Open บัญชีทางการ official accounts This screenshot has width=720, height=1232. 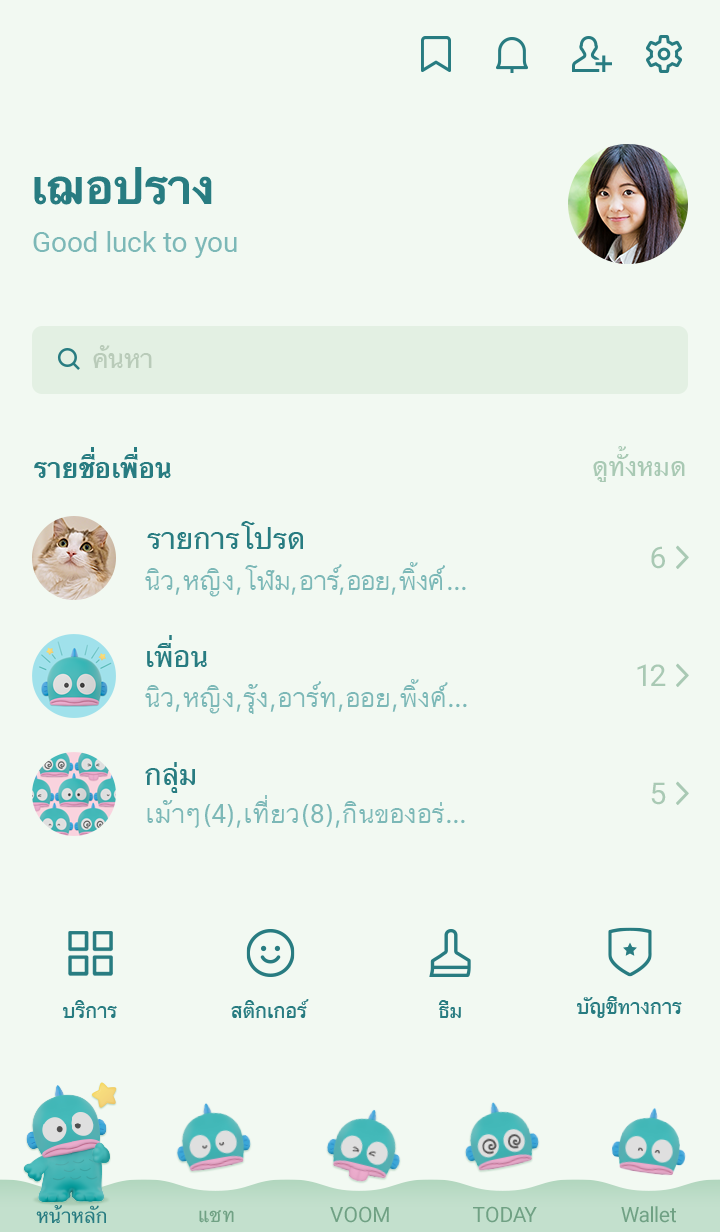630,972
